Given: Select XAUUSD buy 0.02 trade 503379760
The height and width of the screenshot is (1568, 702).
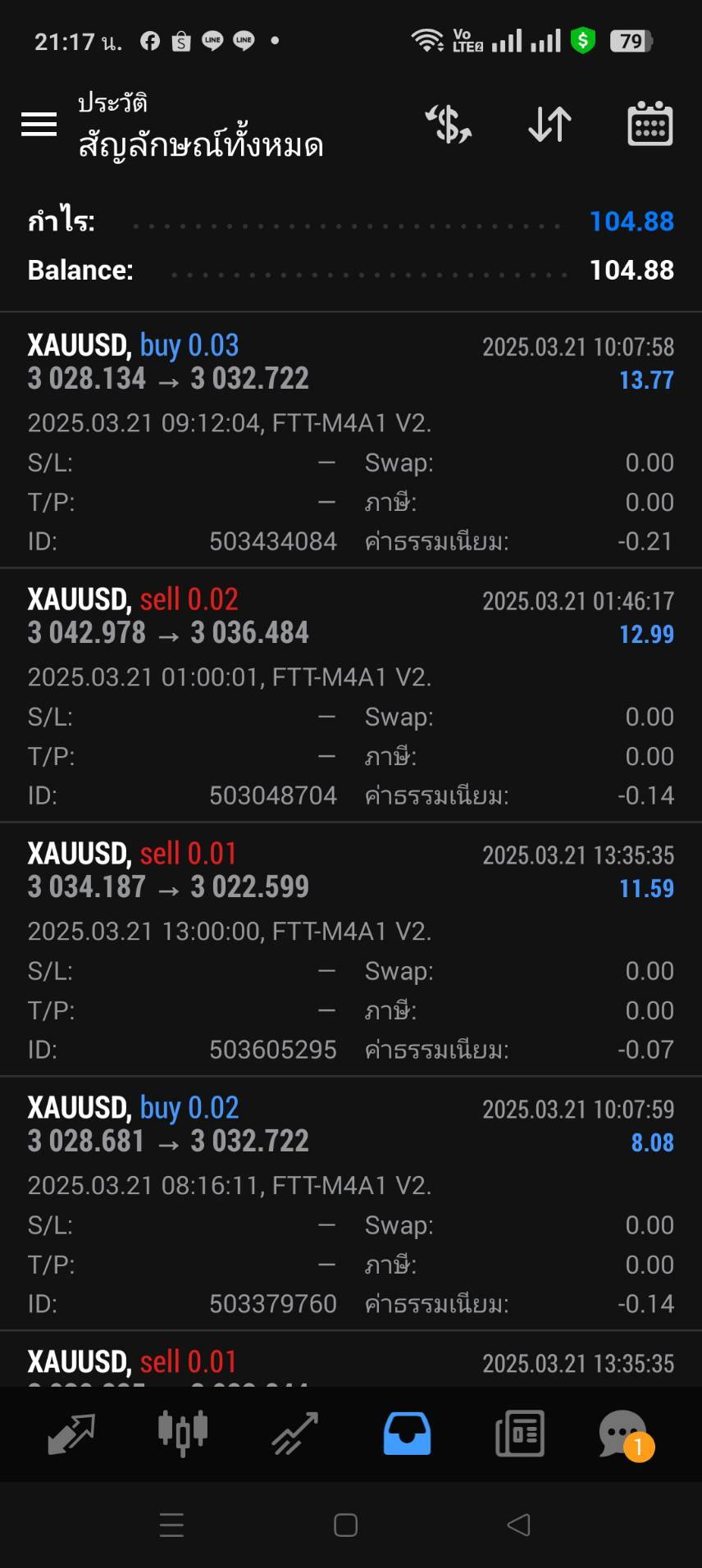Looking at the screenshot, I should click(351, 1203).
